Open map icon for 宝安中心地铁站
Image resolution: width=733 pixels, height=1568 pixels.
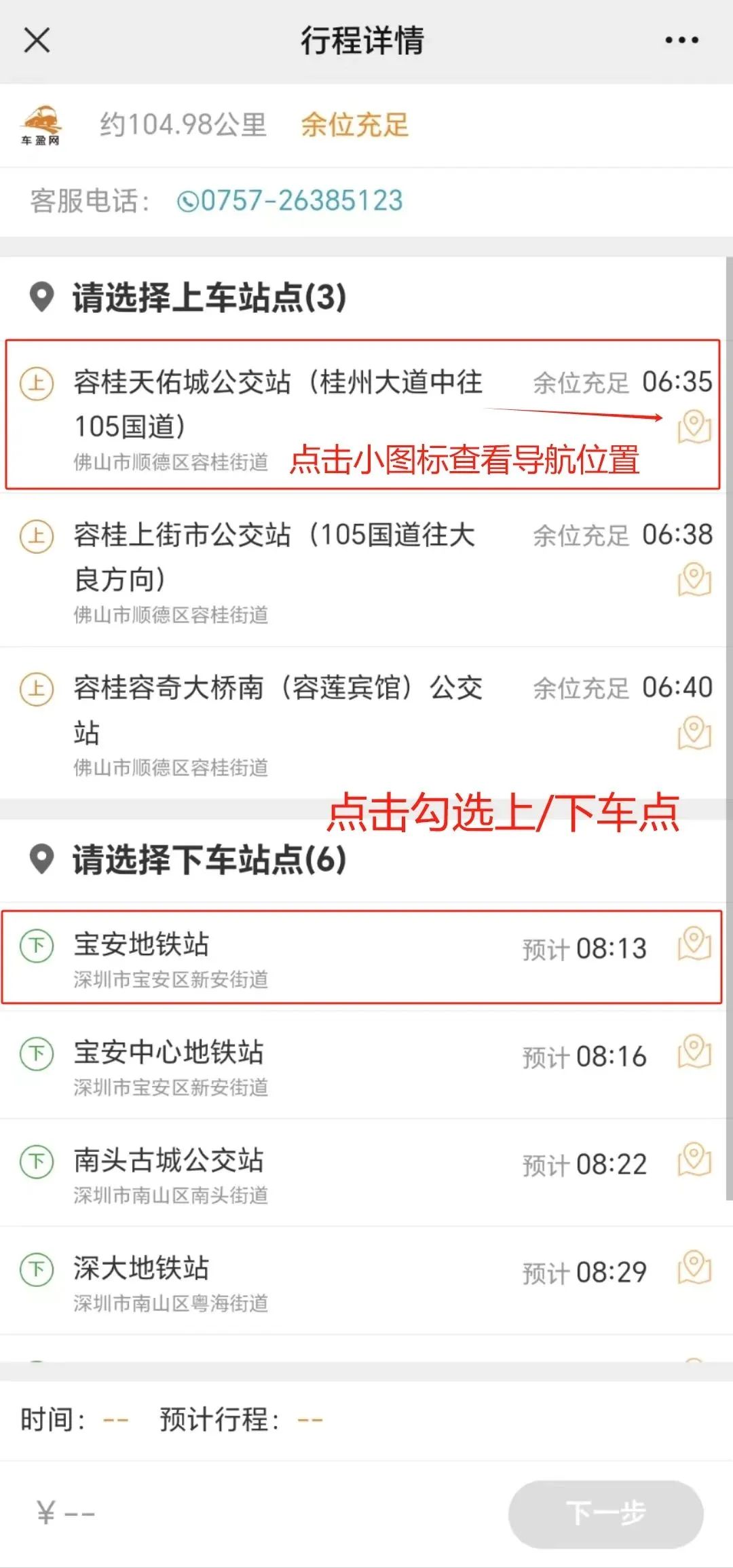(694, 1052)
